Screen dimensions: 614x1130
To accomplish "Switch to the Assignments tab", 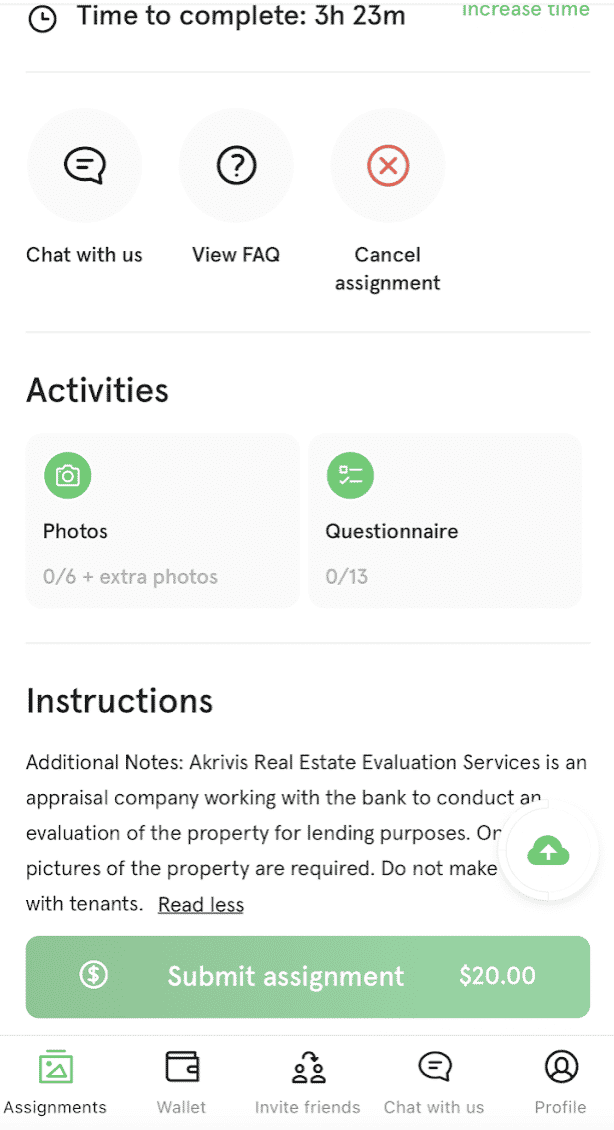I will pyautogui.click(x=55, y=1082).
